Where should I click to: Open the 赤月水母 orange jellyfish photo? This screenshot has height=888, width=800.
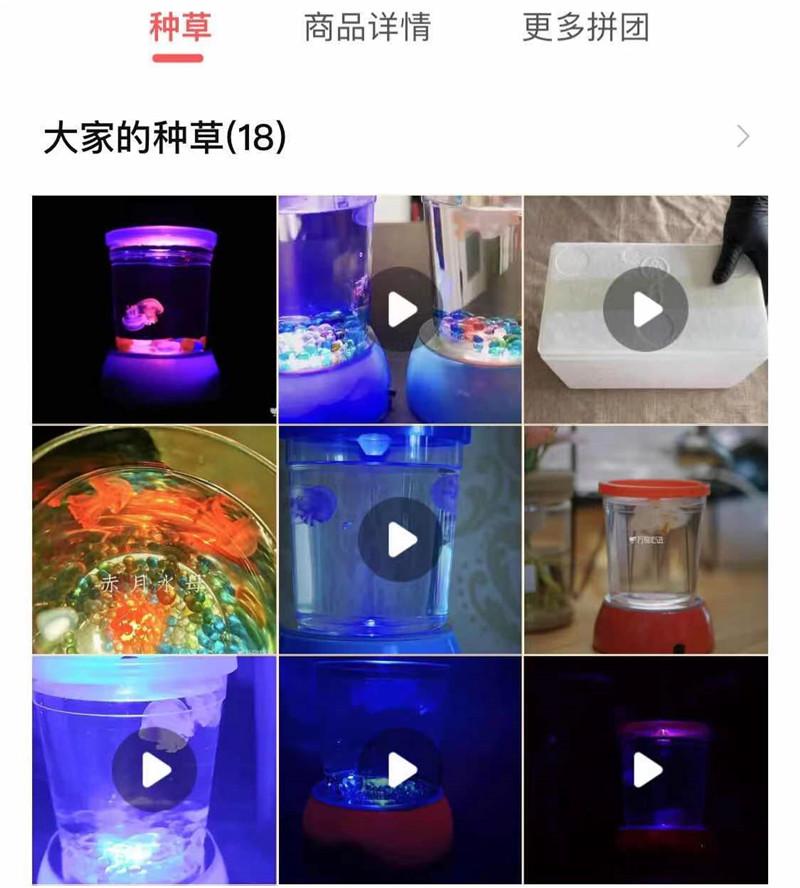click(154, 540)
